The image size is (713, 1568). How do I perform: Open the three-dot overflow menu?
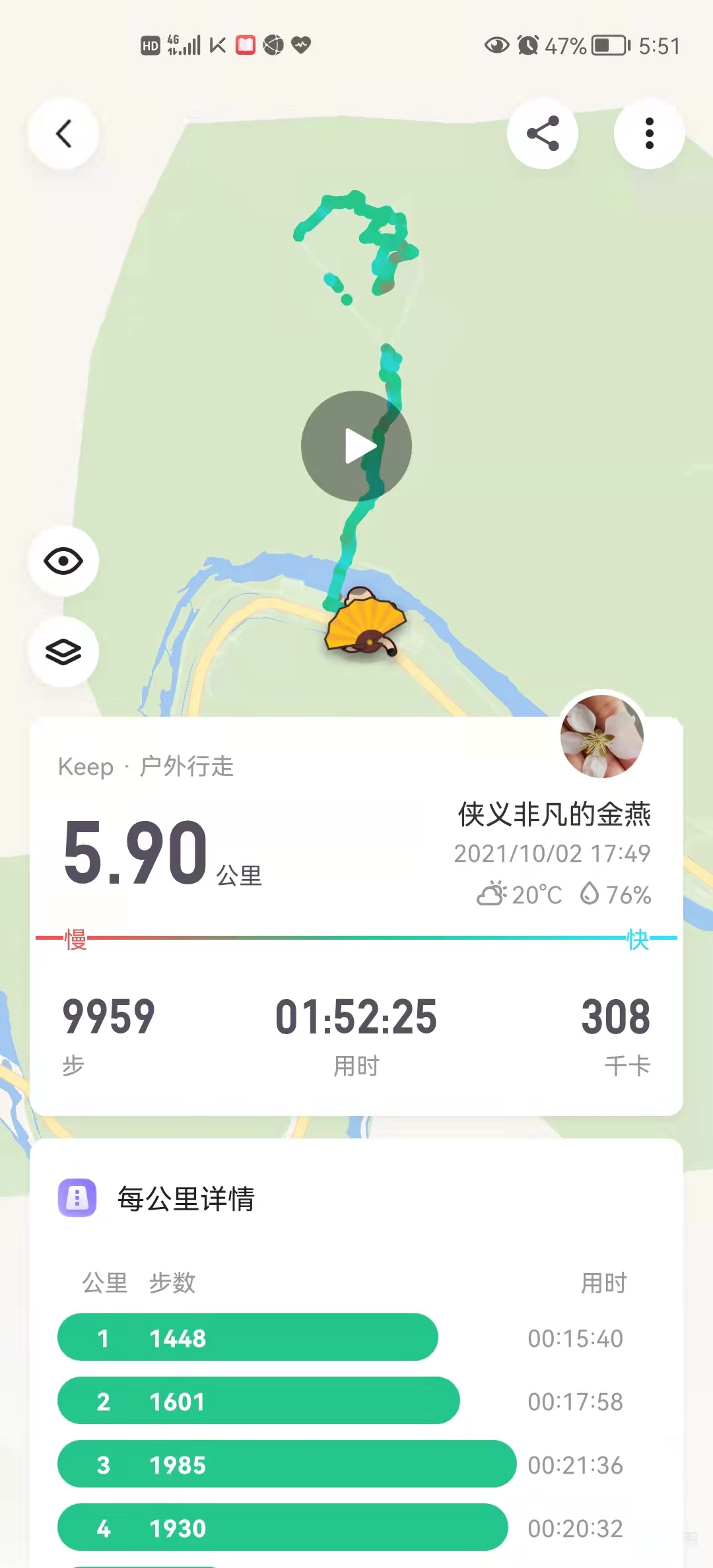tap(649, 134)
